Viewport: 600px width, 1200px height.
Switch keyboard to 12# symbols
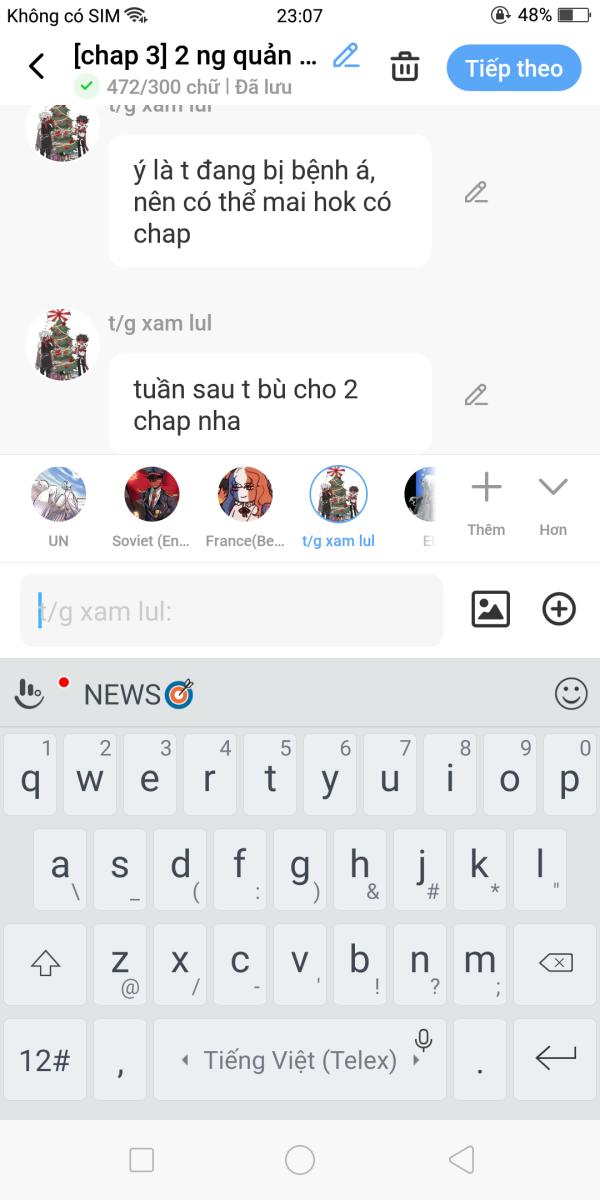[x=45, y=1060]
